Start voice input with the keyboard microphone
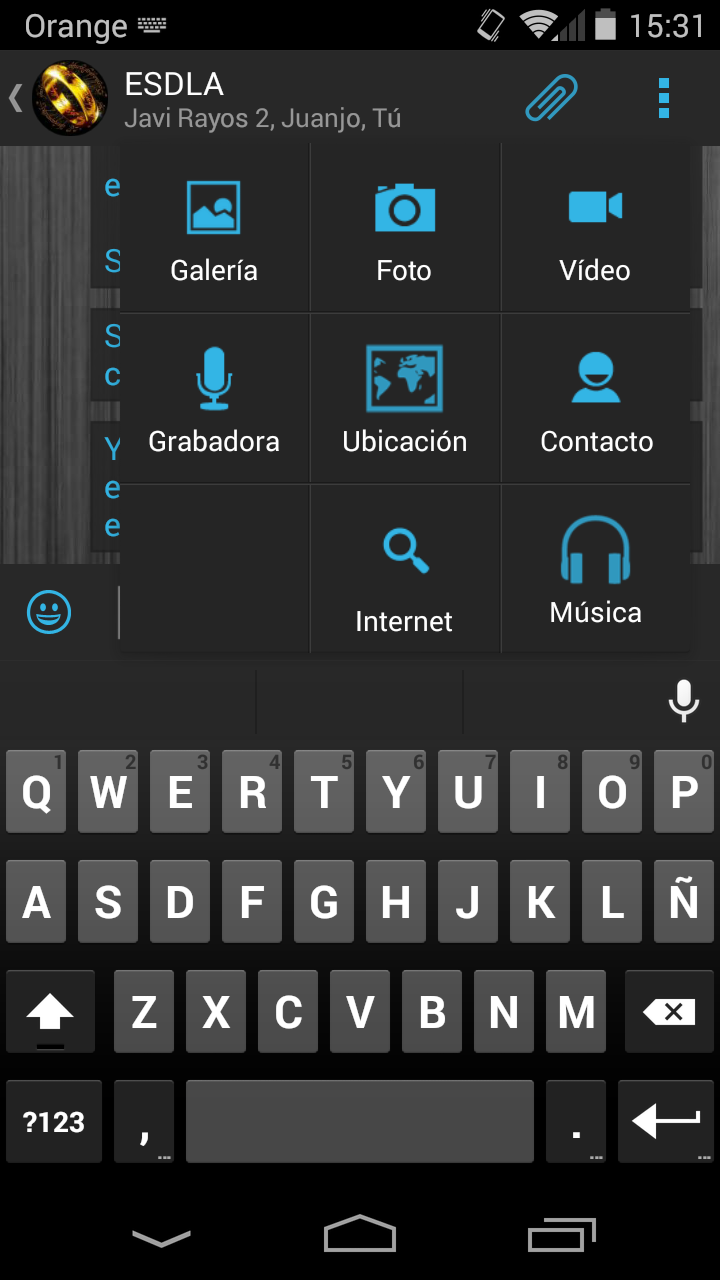The height and width of the screenshot is (1280, 720). tap(684, 700)
